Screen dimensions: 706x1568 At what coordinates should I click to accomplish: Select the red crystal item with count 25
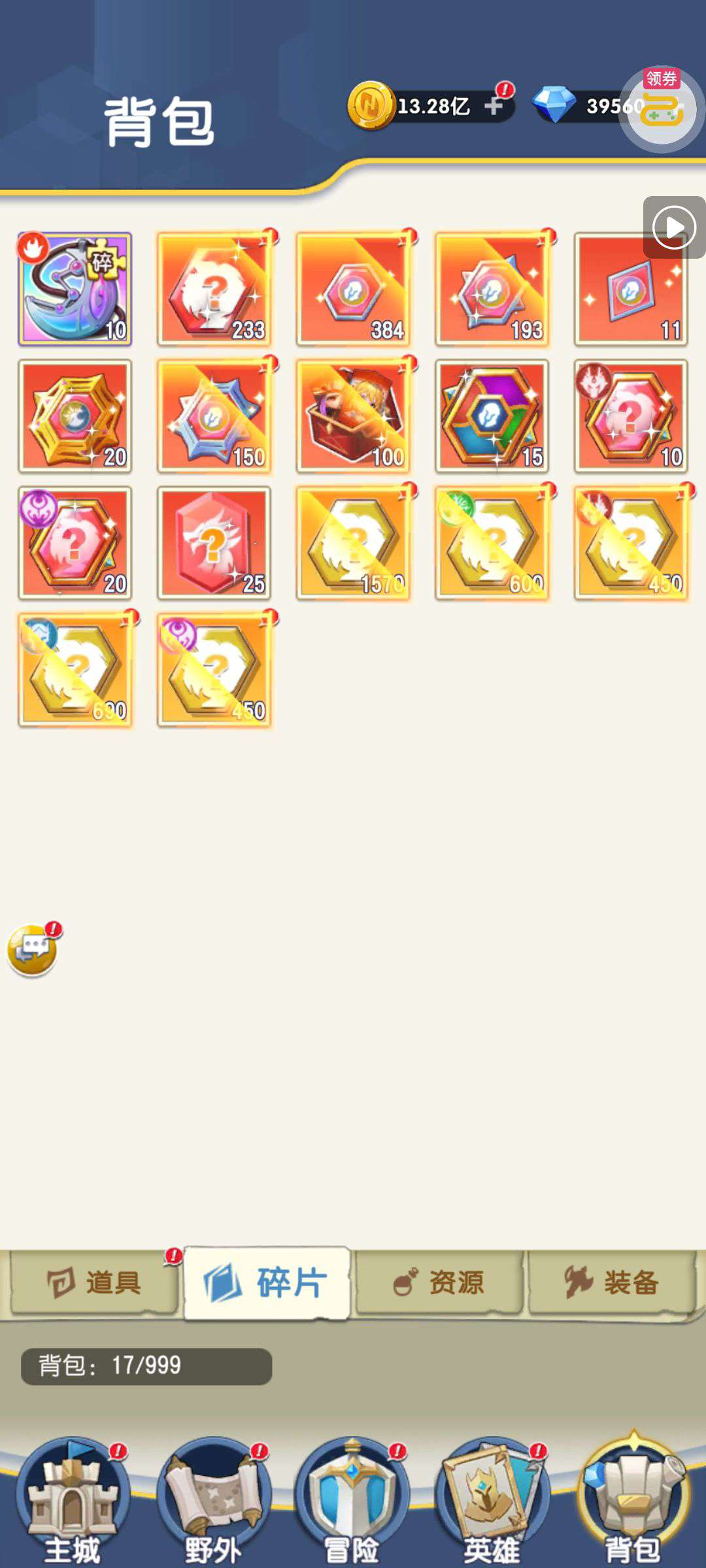(x=214, y=542)
